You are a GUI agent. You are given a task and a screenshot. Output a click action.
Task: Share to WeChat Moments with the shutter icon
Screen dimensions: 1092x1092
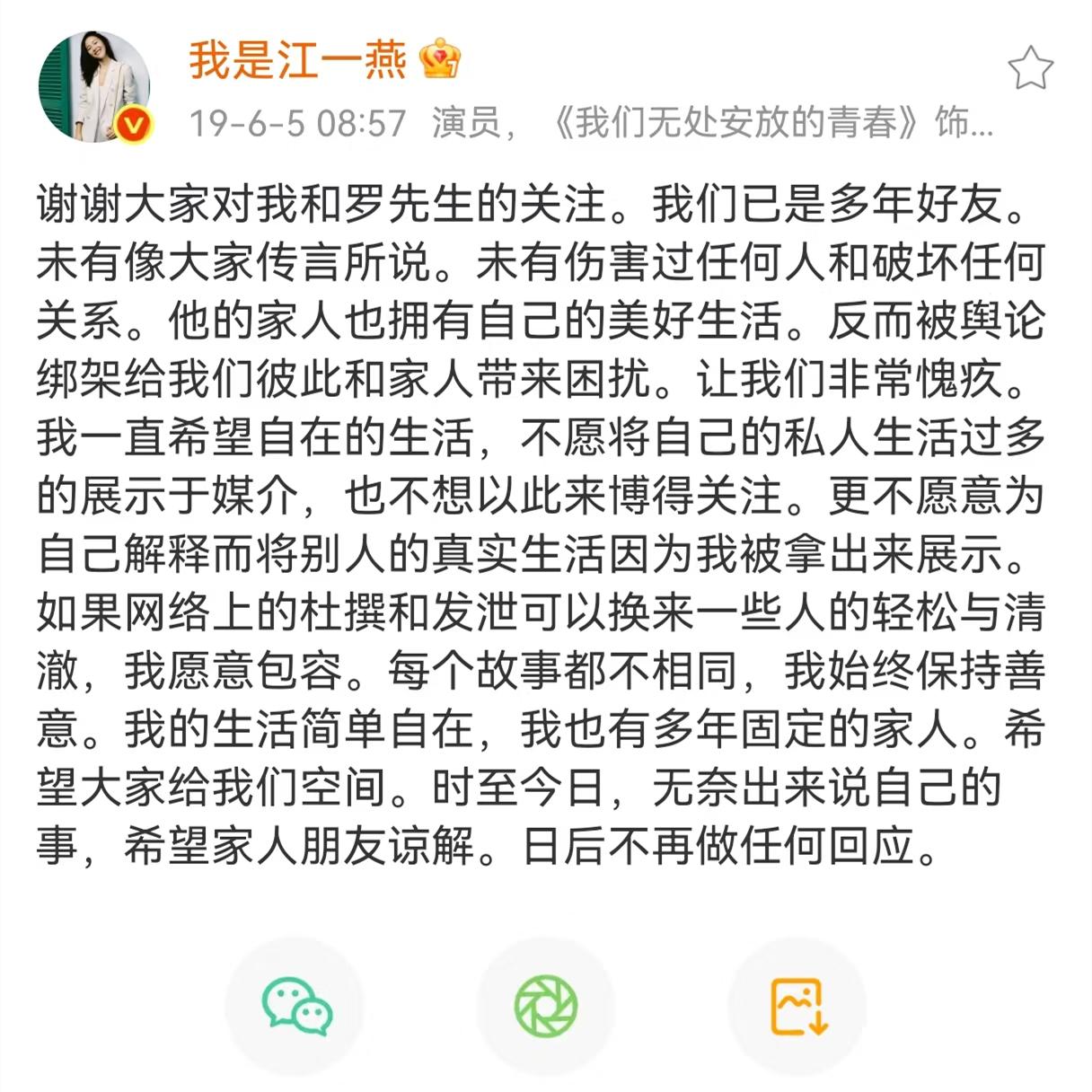click(546, 1006)
